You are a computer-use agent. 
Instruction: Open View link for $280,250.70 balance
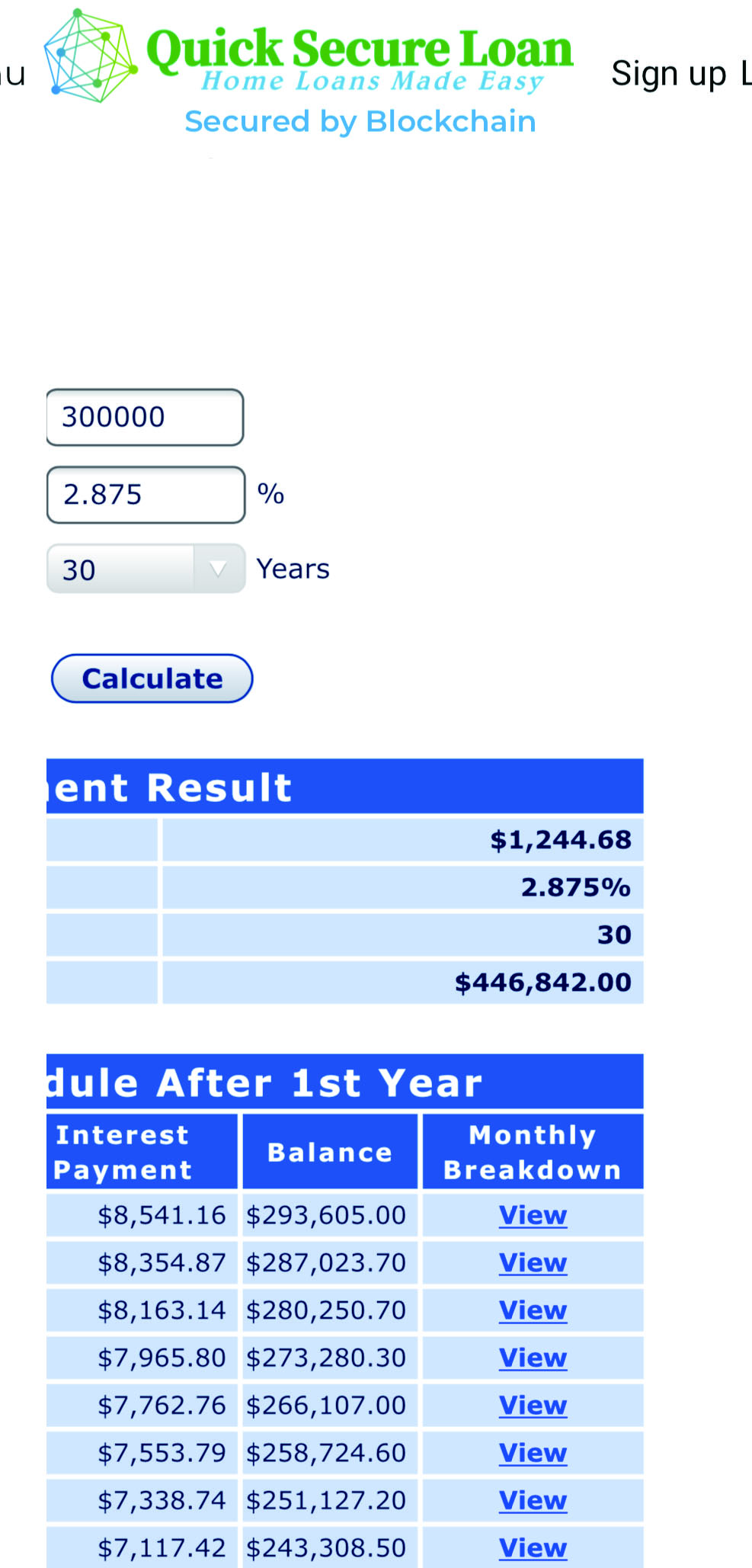point(533,1310)
